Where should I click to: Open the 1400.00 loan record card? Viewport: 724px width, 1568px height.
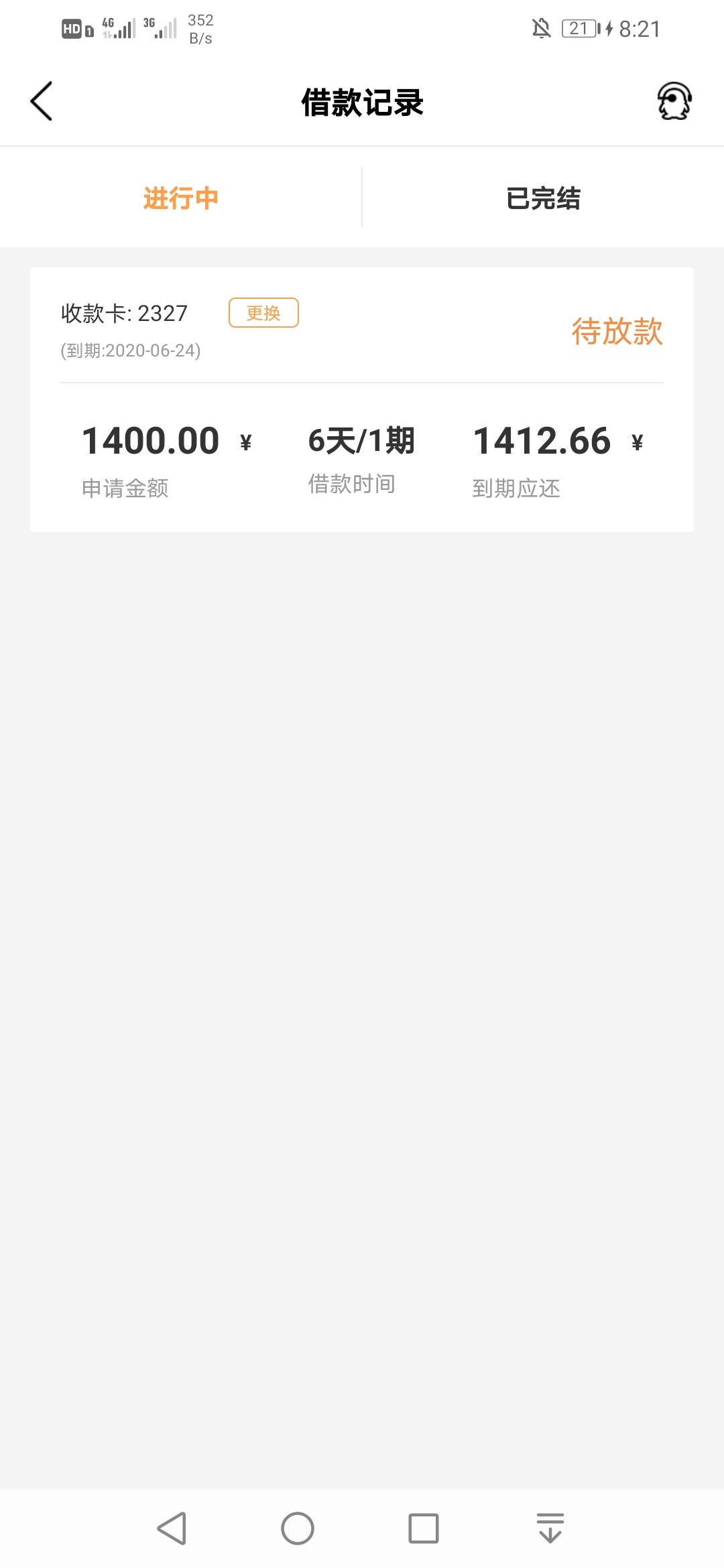click(x=362, y=399)
